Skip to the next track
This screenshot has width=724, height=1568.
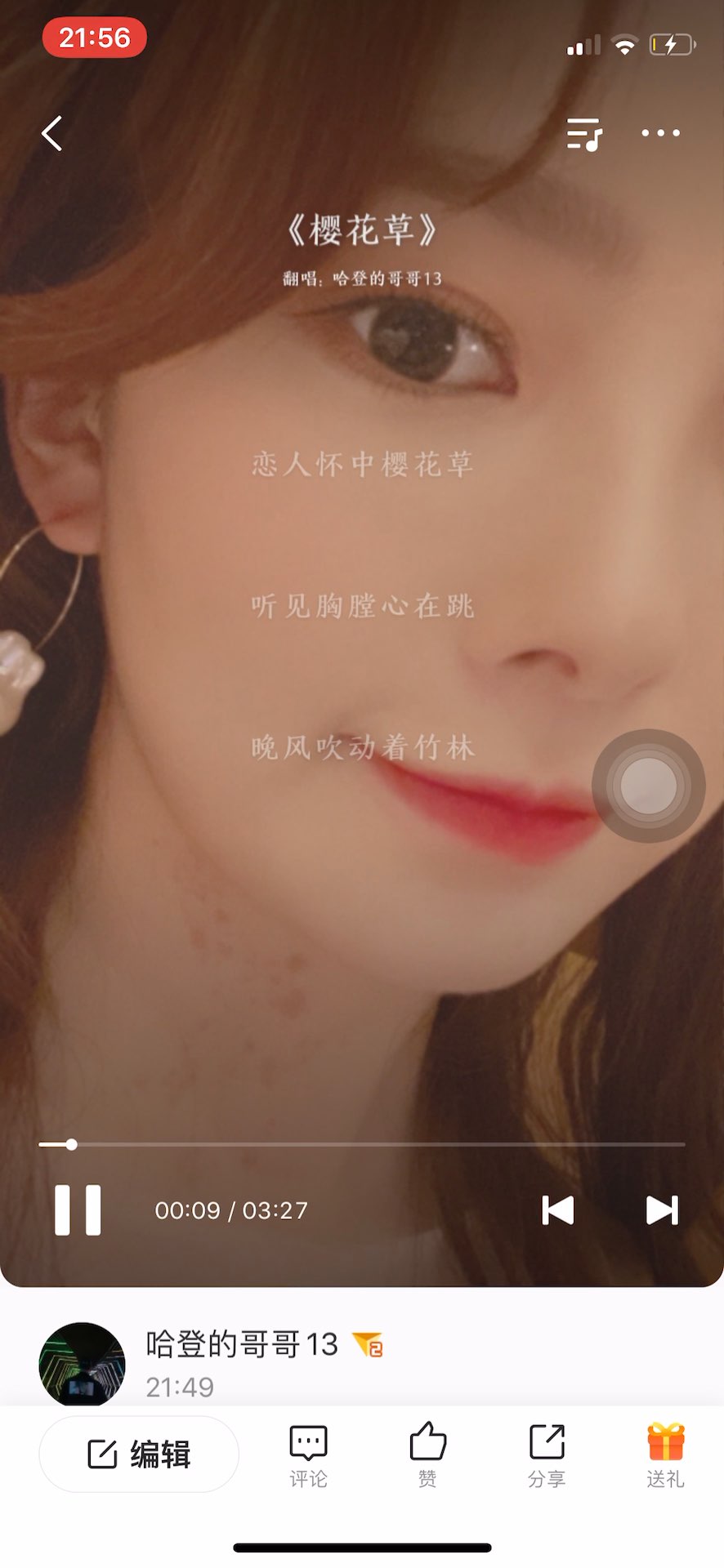tap(662, 1210)
